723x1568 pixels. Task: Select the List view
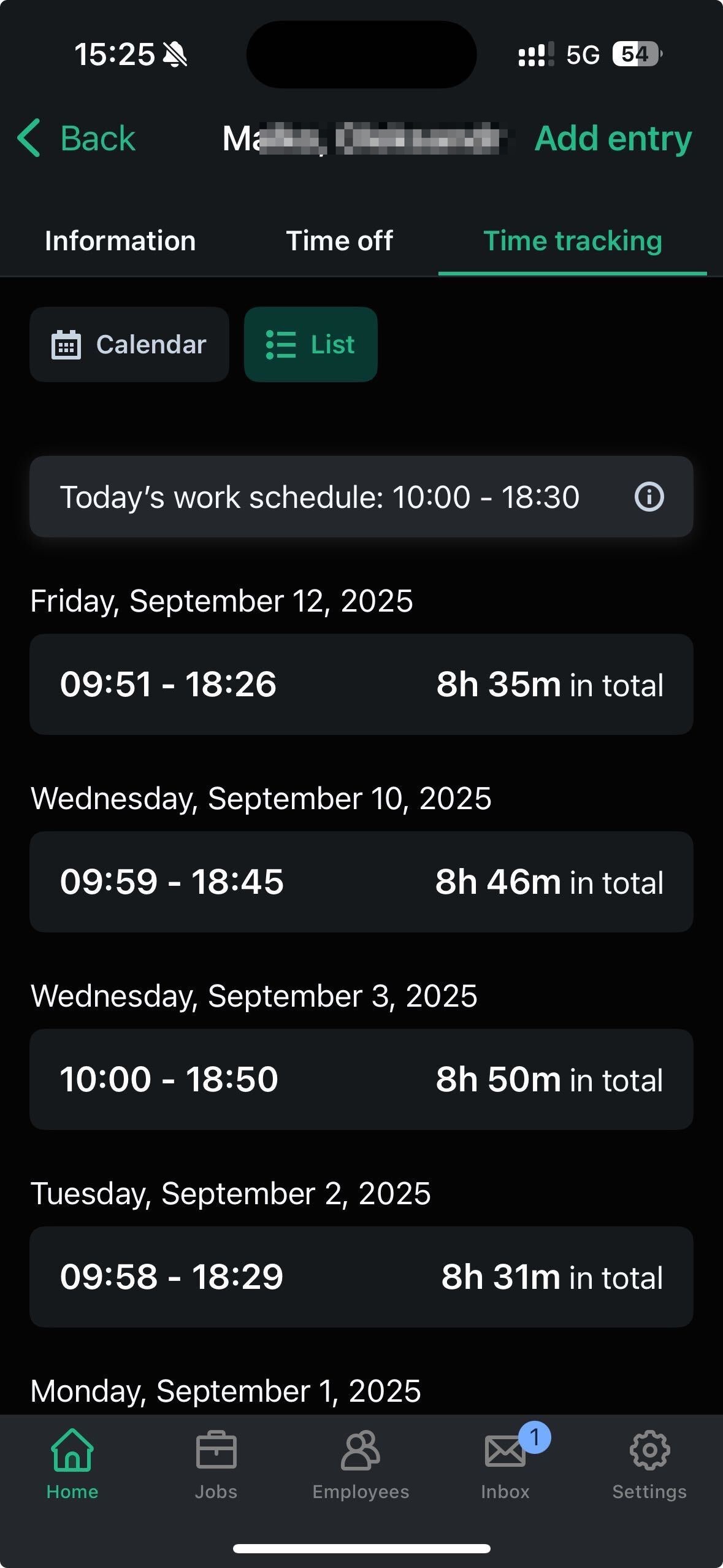[310, 345]
